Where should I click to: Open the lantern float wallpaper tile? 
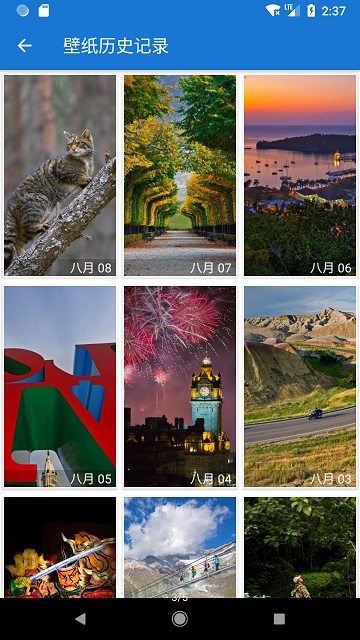point(60,547)
